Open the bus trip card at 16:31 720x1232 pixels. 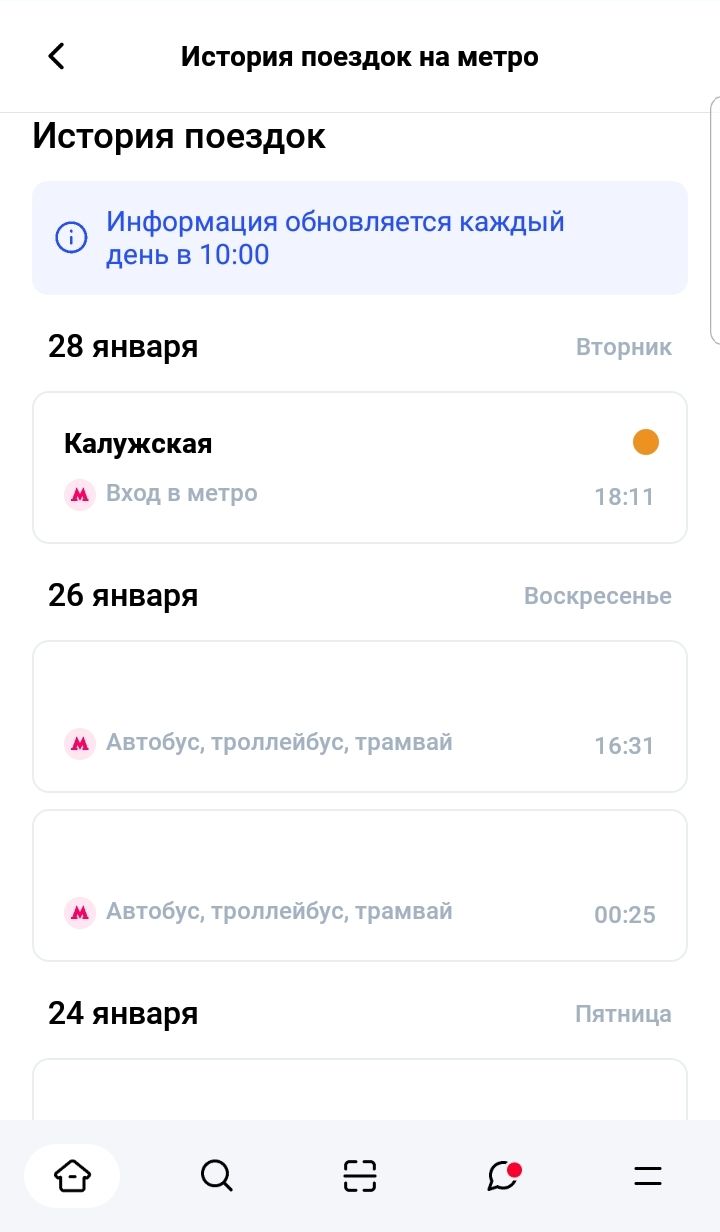click(x=360, y=716)
